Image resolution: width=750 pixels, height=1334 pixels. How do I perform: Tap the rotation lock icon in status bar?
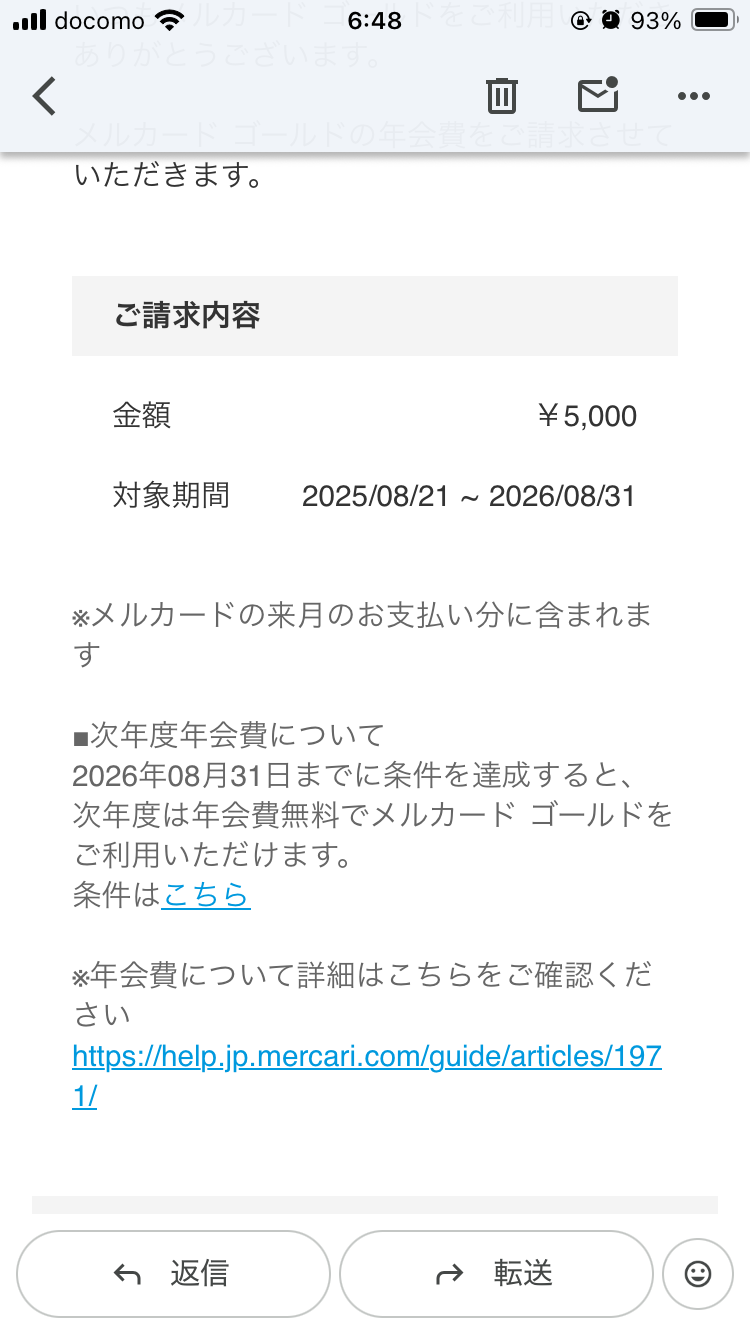(x=580, y=17)
